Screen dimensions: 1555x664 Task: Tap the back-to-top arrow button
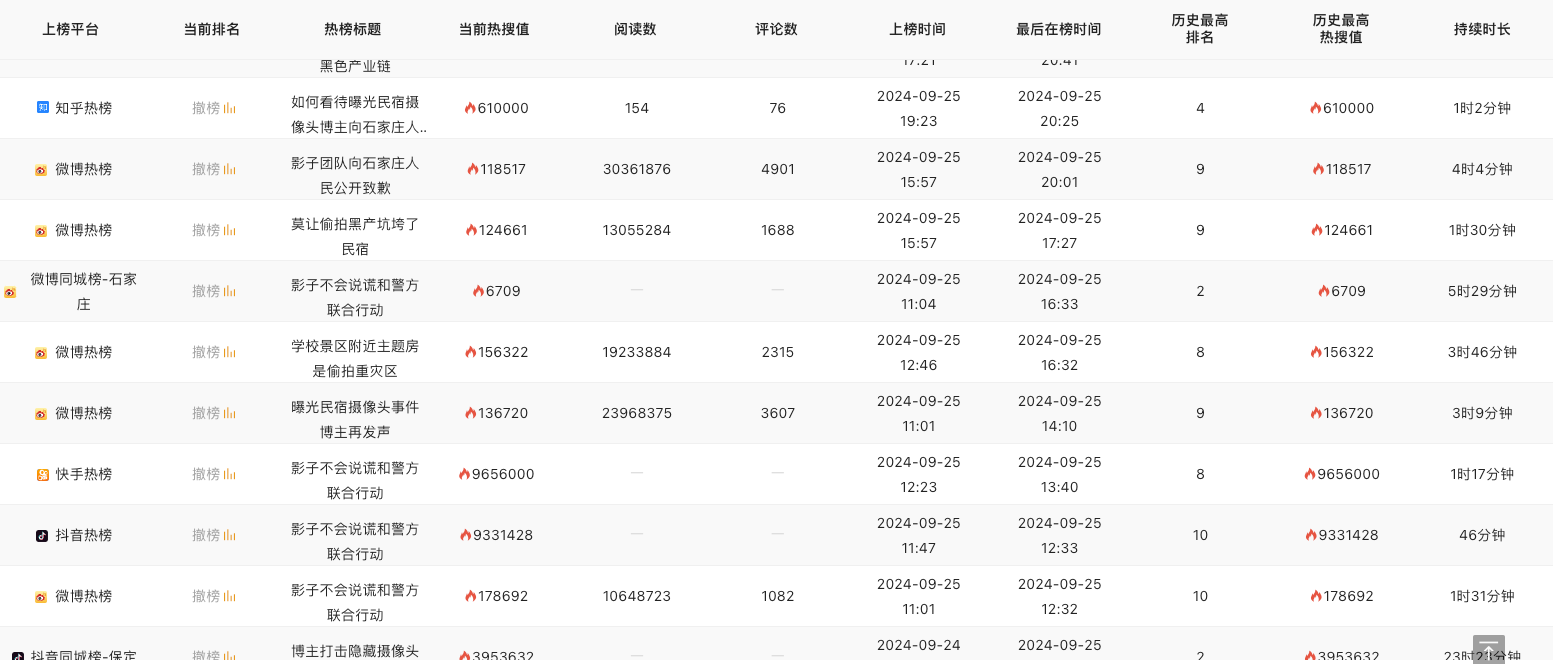click(x=1488, y=649)
